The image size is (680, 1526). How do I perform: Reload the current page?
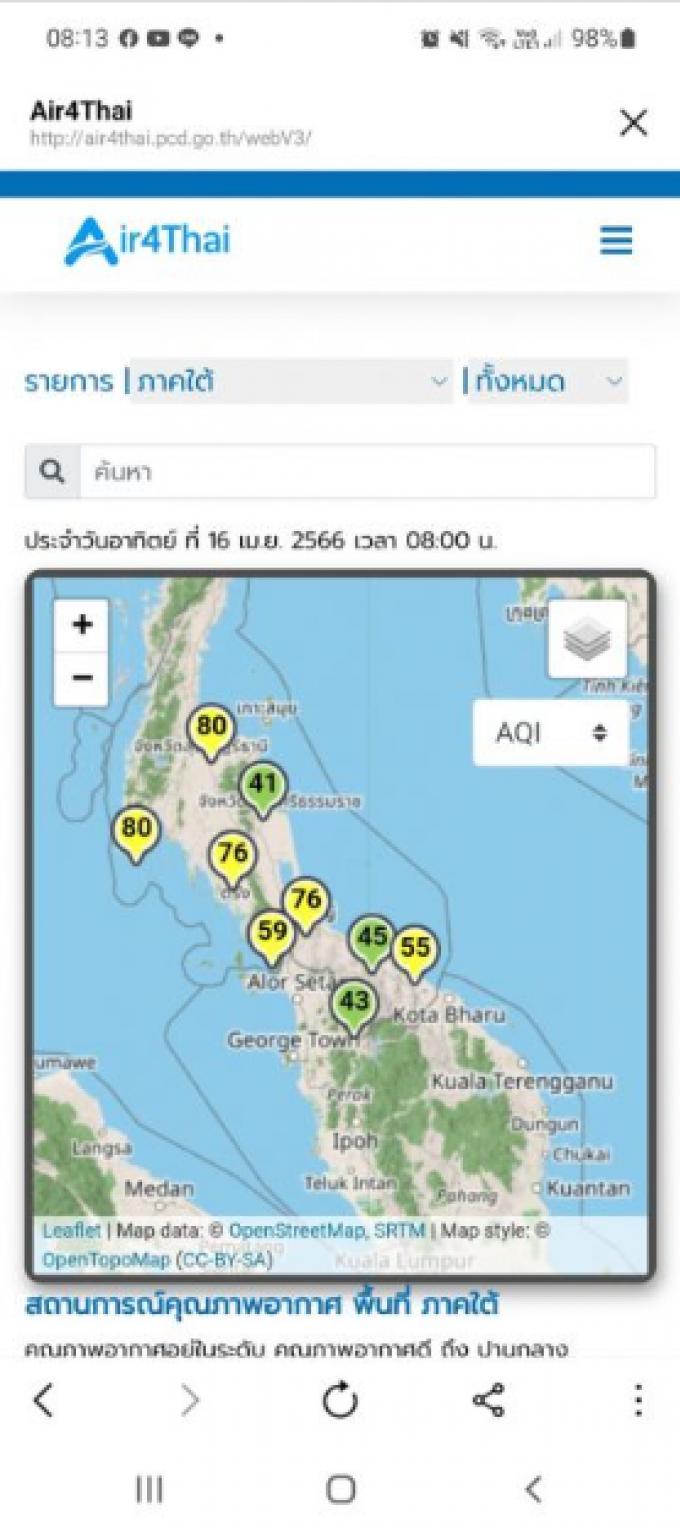click(340, 1402)
